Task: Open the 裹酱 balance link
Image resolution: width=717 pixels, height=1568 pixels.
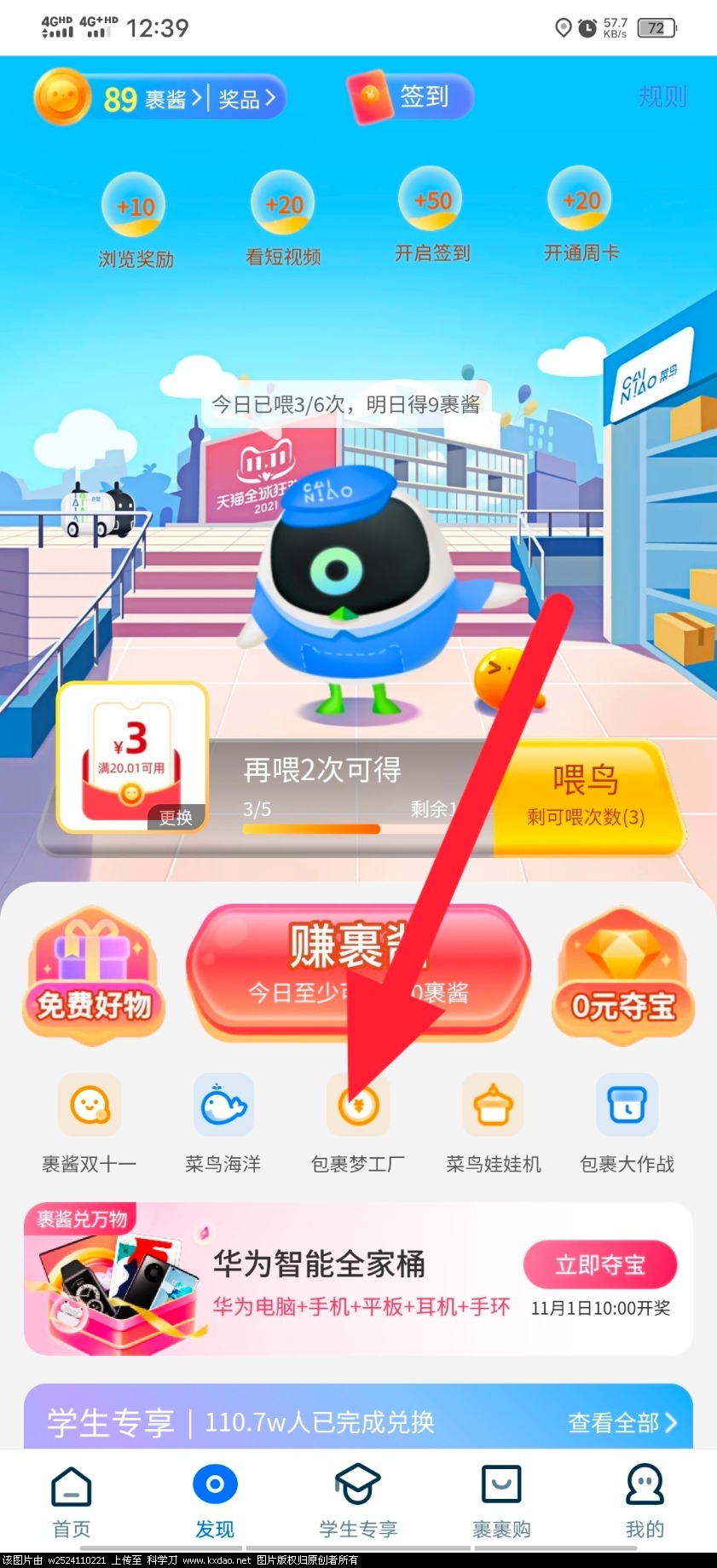Action: coord(153,99)
